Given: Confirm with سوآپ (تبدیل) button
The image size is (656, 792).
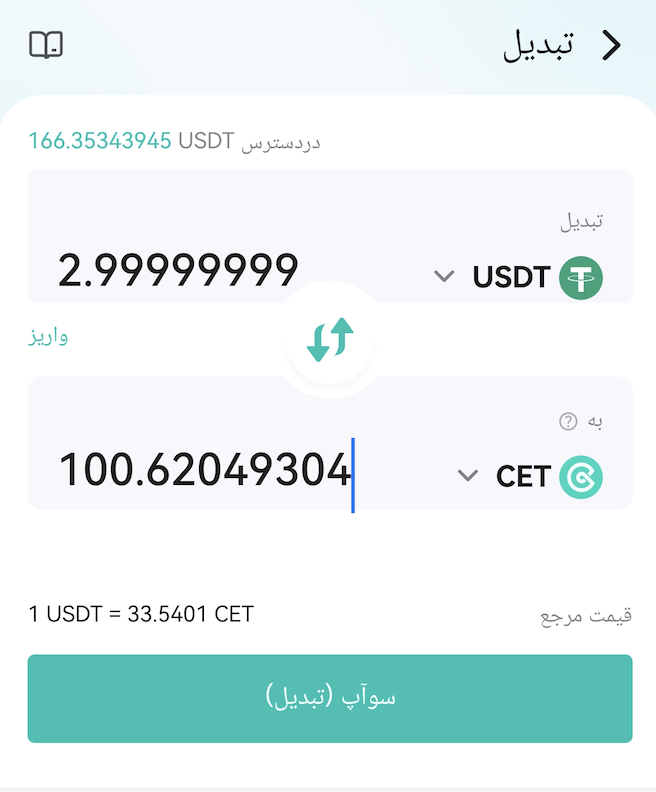Looking at the screenshot, I should tap(330, 699).
